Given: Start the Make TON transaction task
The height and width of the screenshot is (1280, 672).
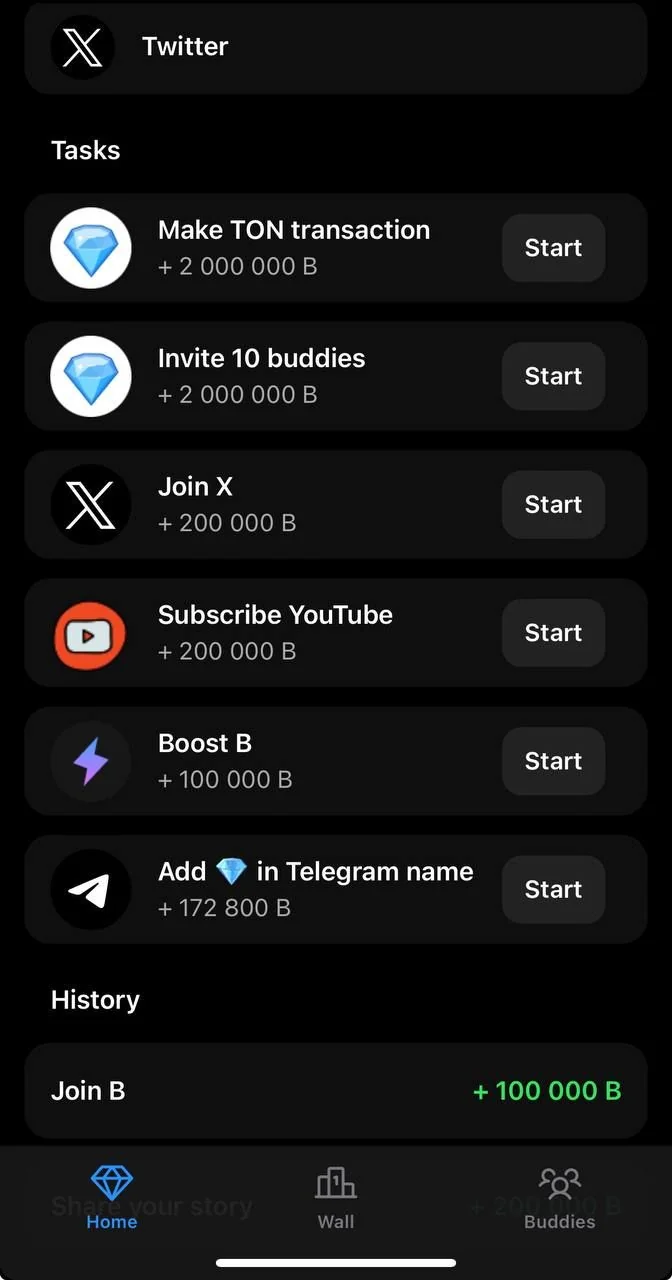Looking at the screenshot, I should [x=553, y=248].
